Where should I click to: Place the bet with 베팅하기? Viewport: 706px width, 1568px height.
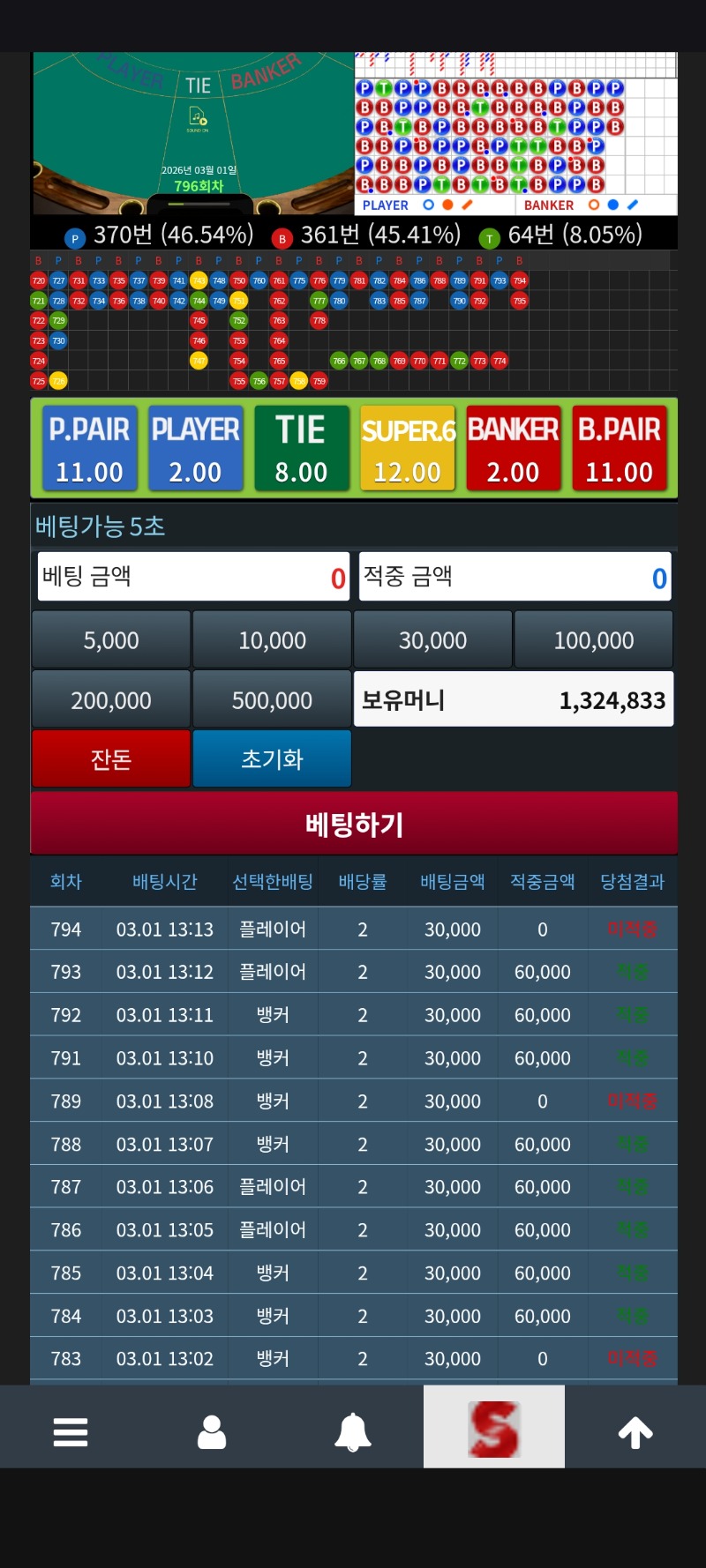[354, 824]
